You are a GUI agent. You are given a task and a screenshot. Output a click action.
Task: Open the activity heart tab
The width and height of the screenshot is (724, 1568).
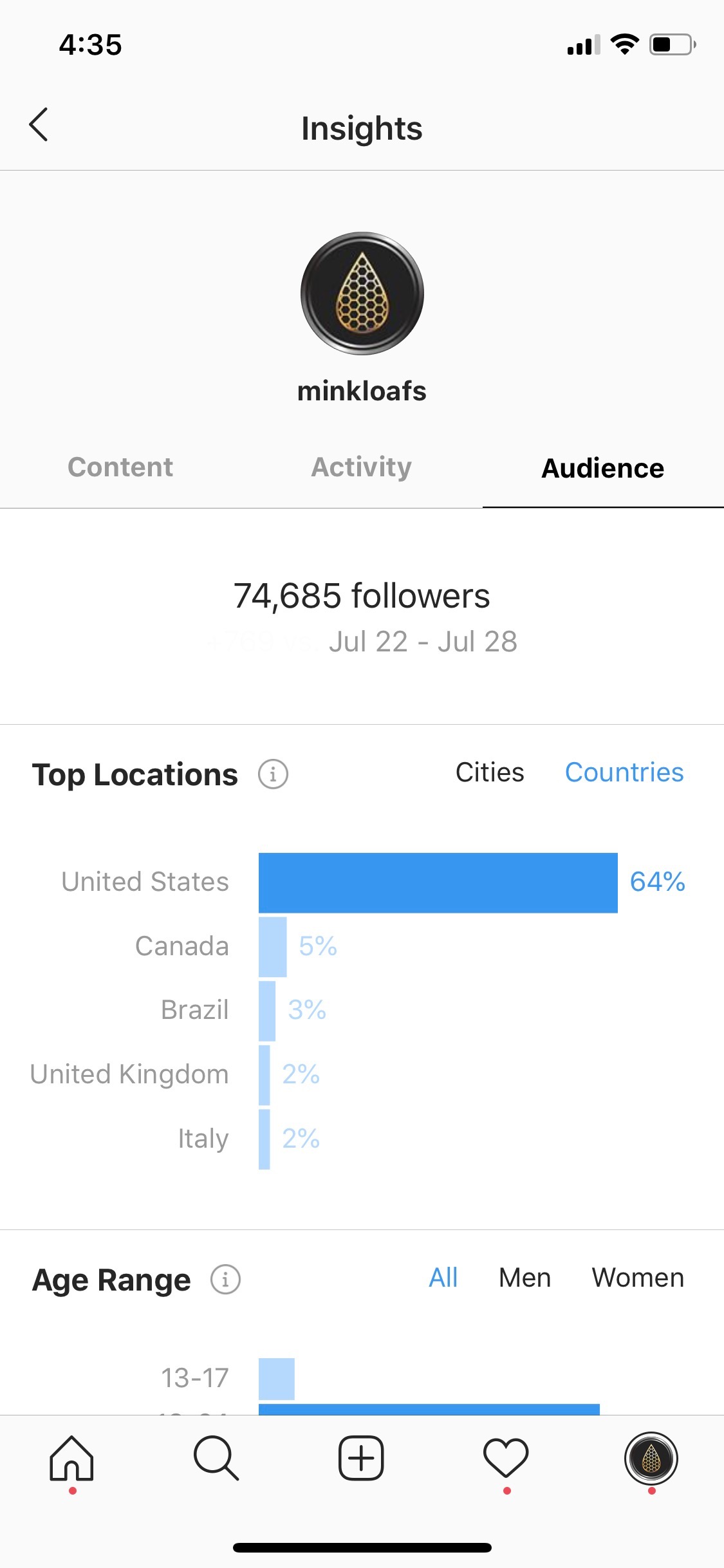click(x=506, y=1459)
